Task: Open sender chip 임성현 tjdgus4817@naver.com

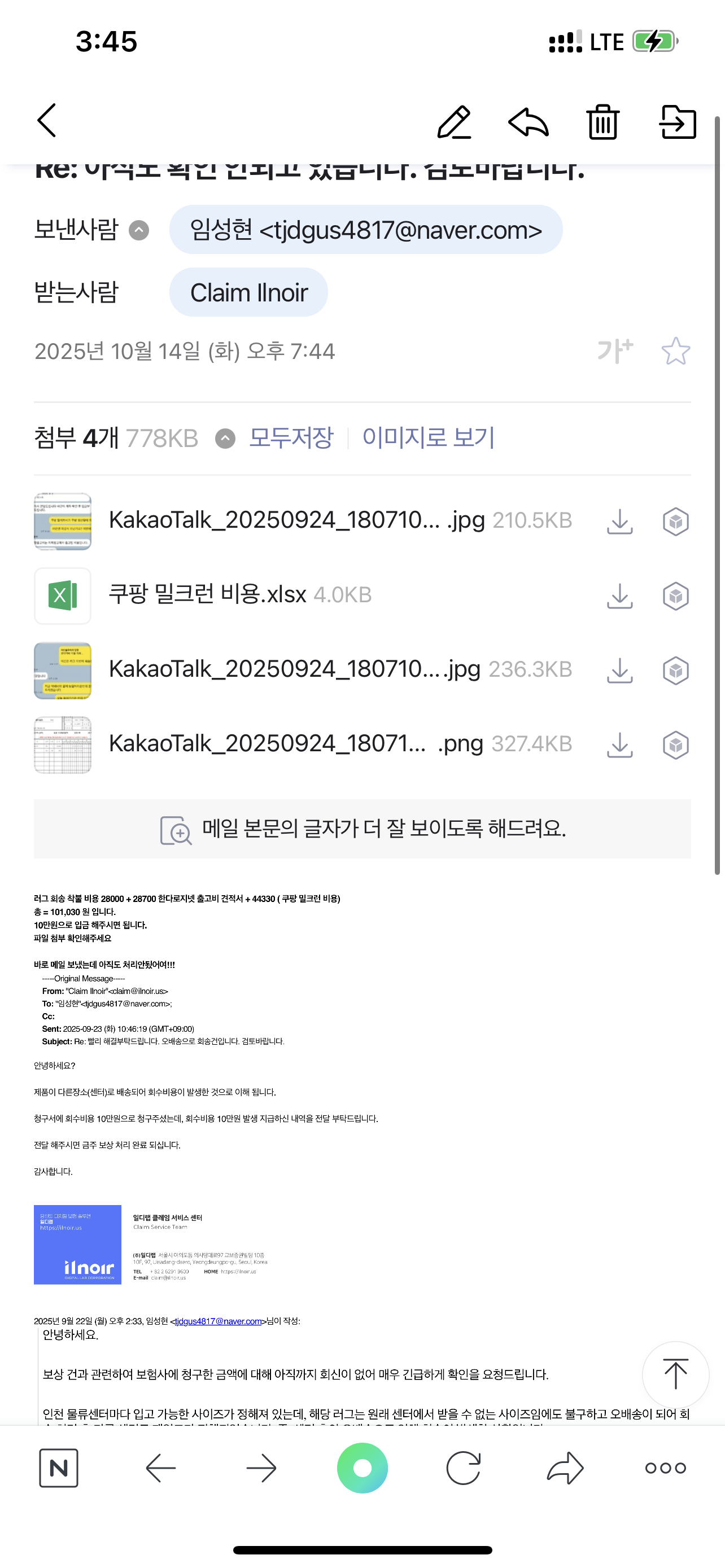Action: (365, 230)
